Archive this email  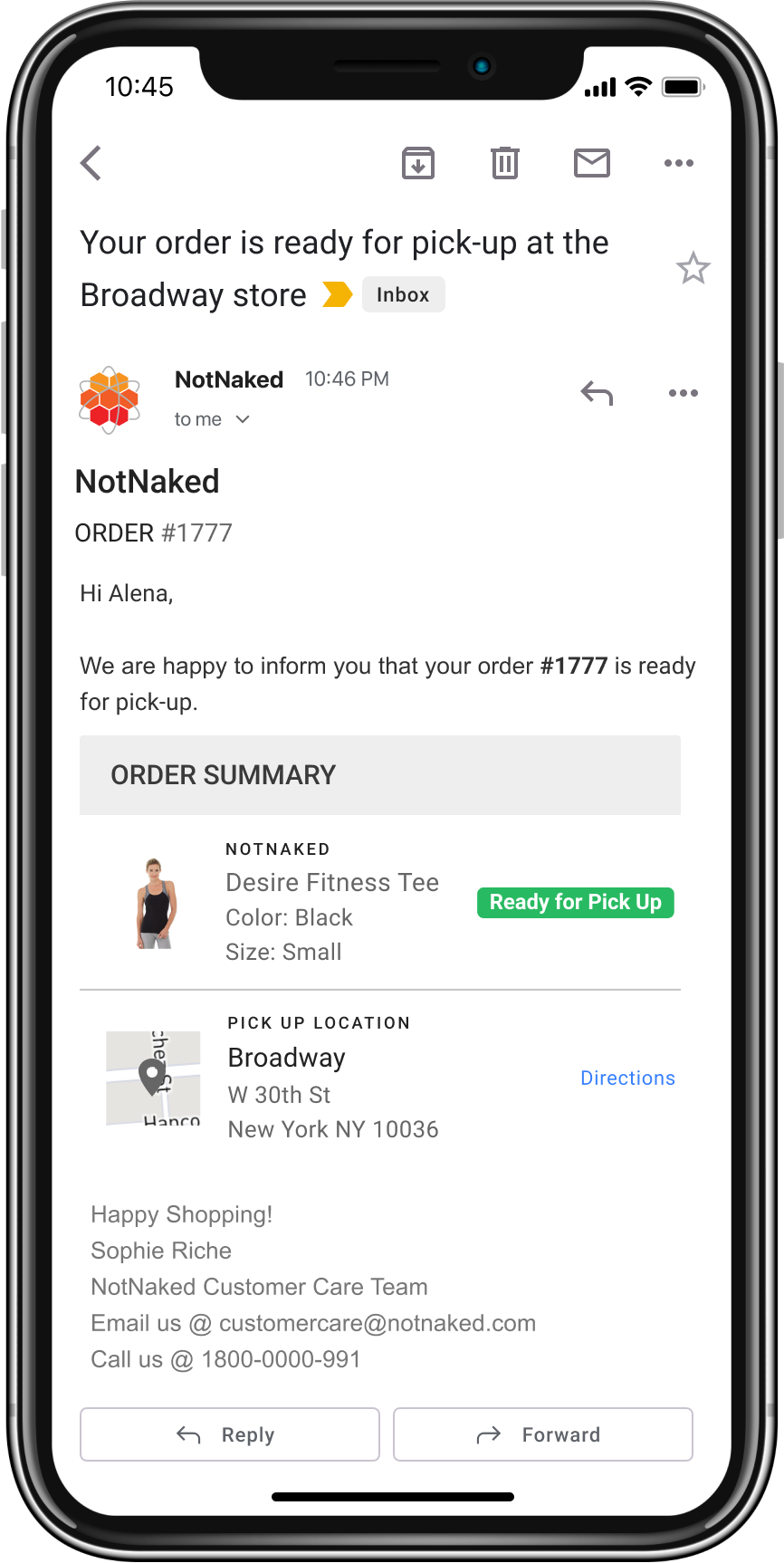pyautogui.click(x=417, y=164)
